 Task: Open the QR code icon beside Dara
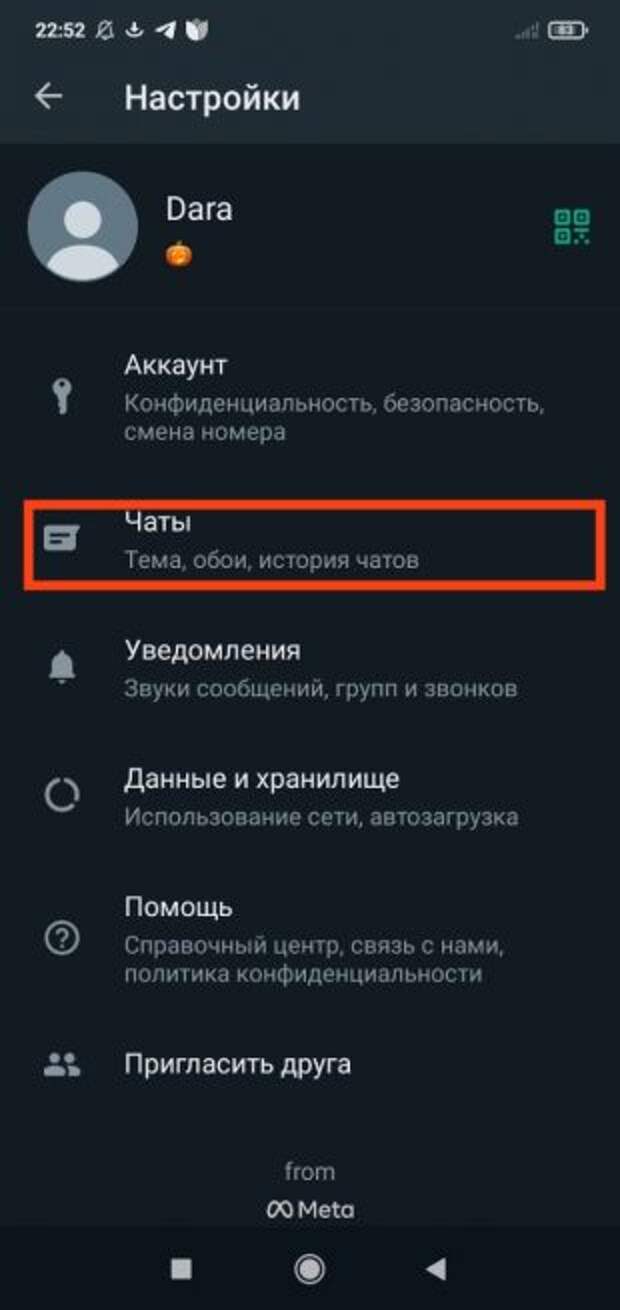pyautogui.click(x=572, y=226)
